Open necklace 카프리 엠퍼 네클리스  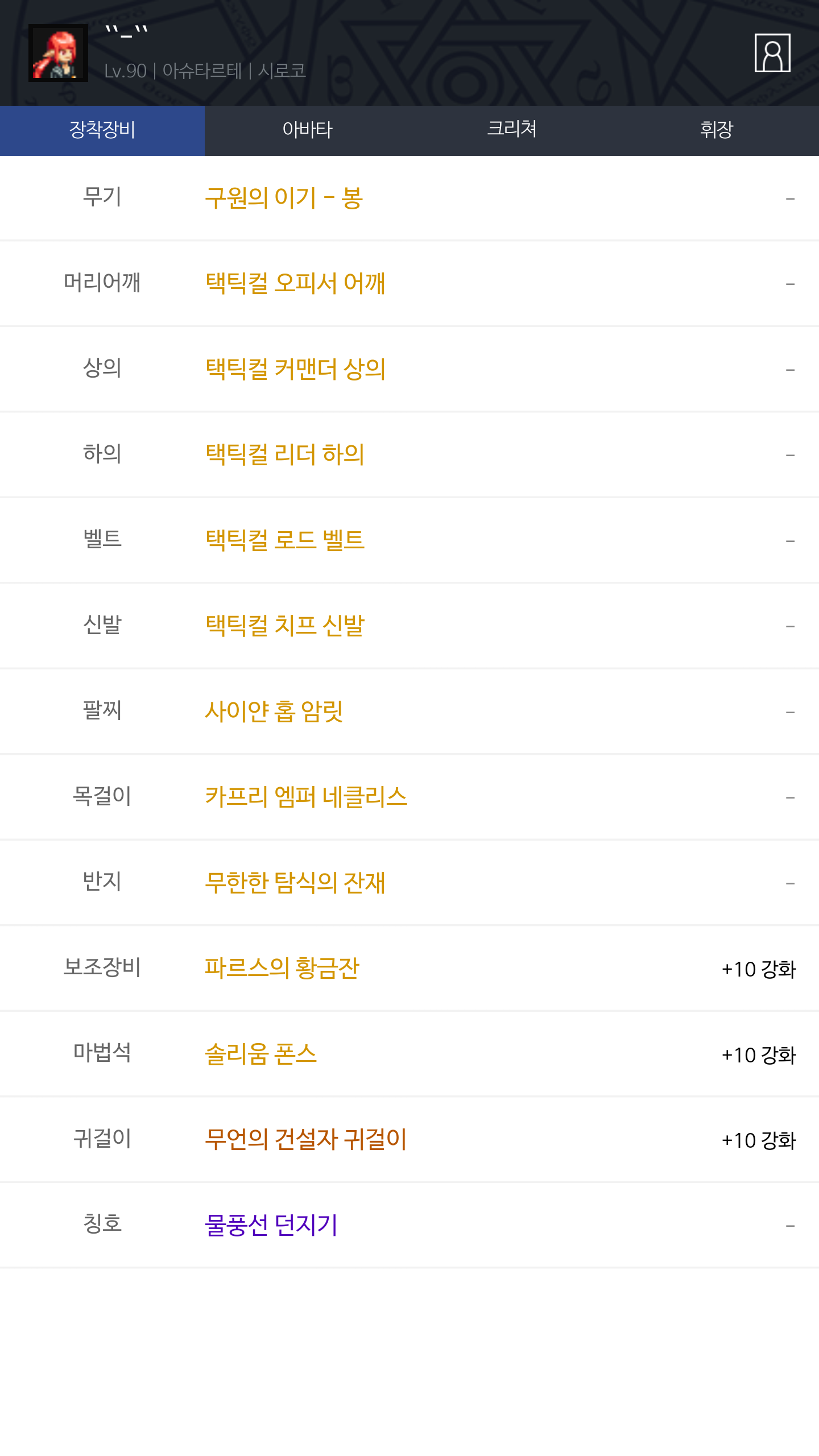306,797
